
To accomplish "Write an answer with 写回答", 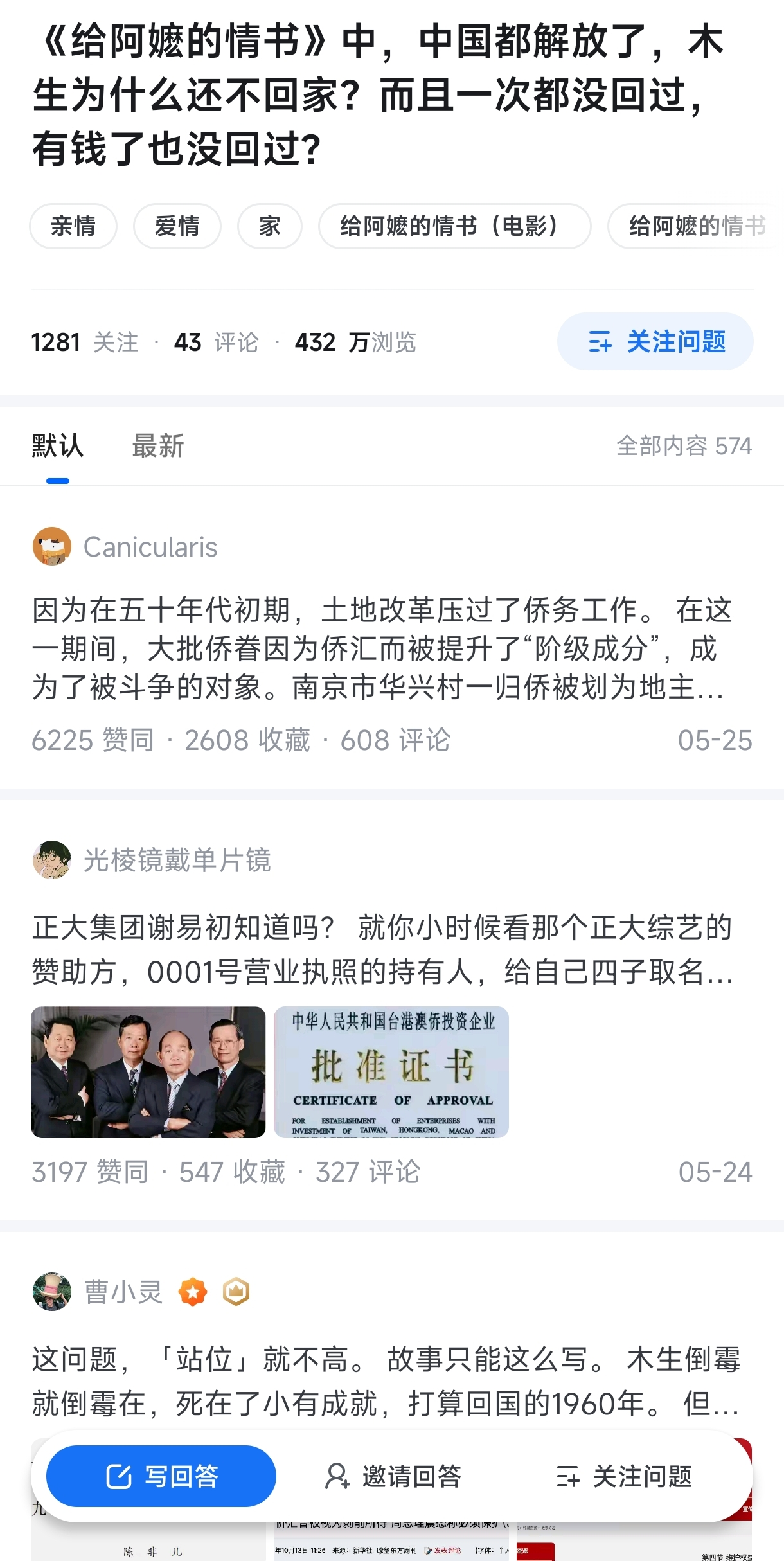I will click(161, 1476).
